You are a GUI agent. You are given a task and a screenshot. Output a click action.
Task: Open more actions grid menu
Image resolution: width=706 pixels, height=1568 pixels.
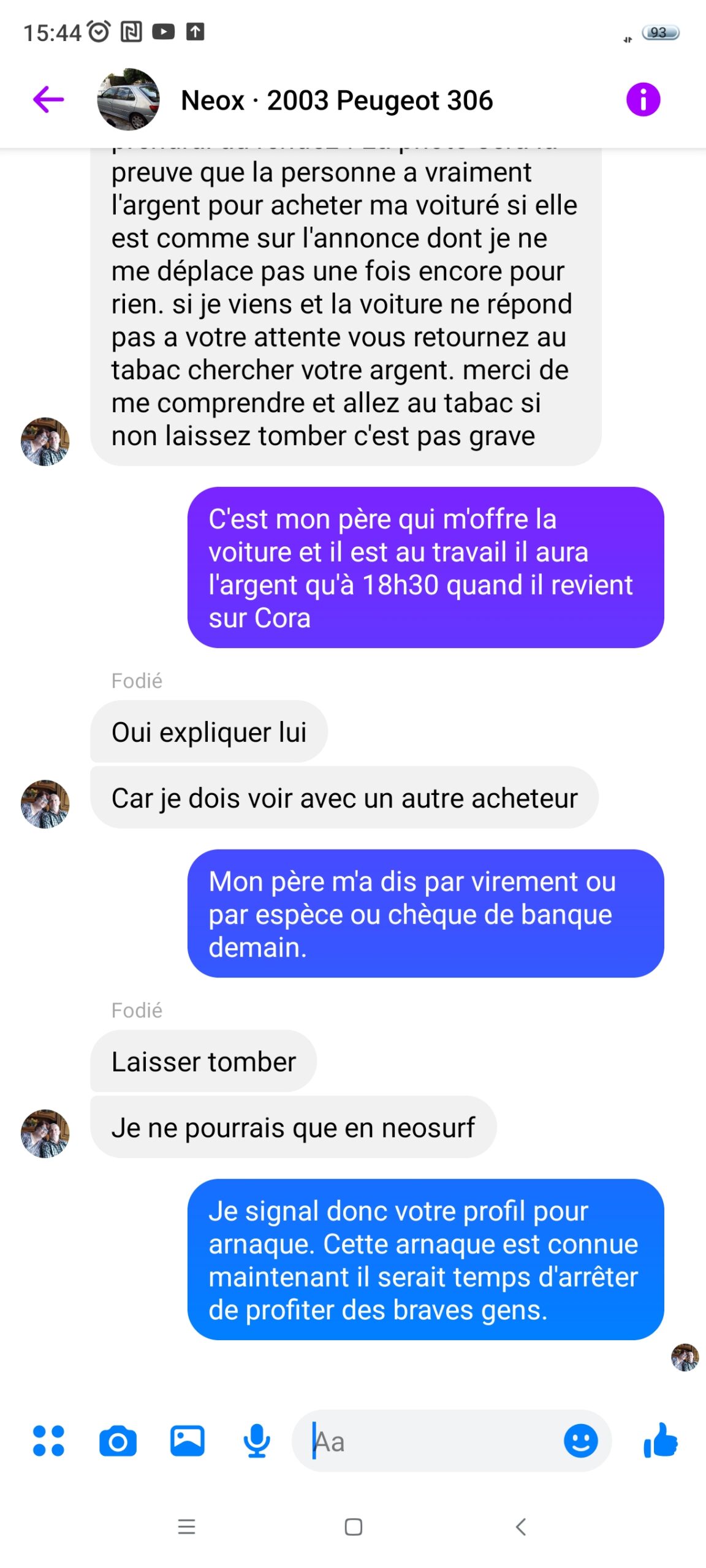[x=48, y=1441]
